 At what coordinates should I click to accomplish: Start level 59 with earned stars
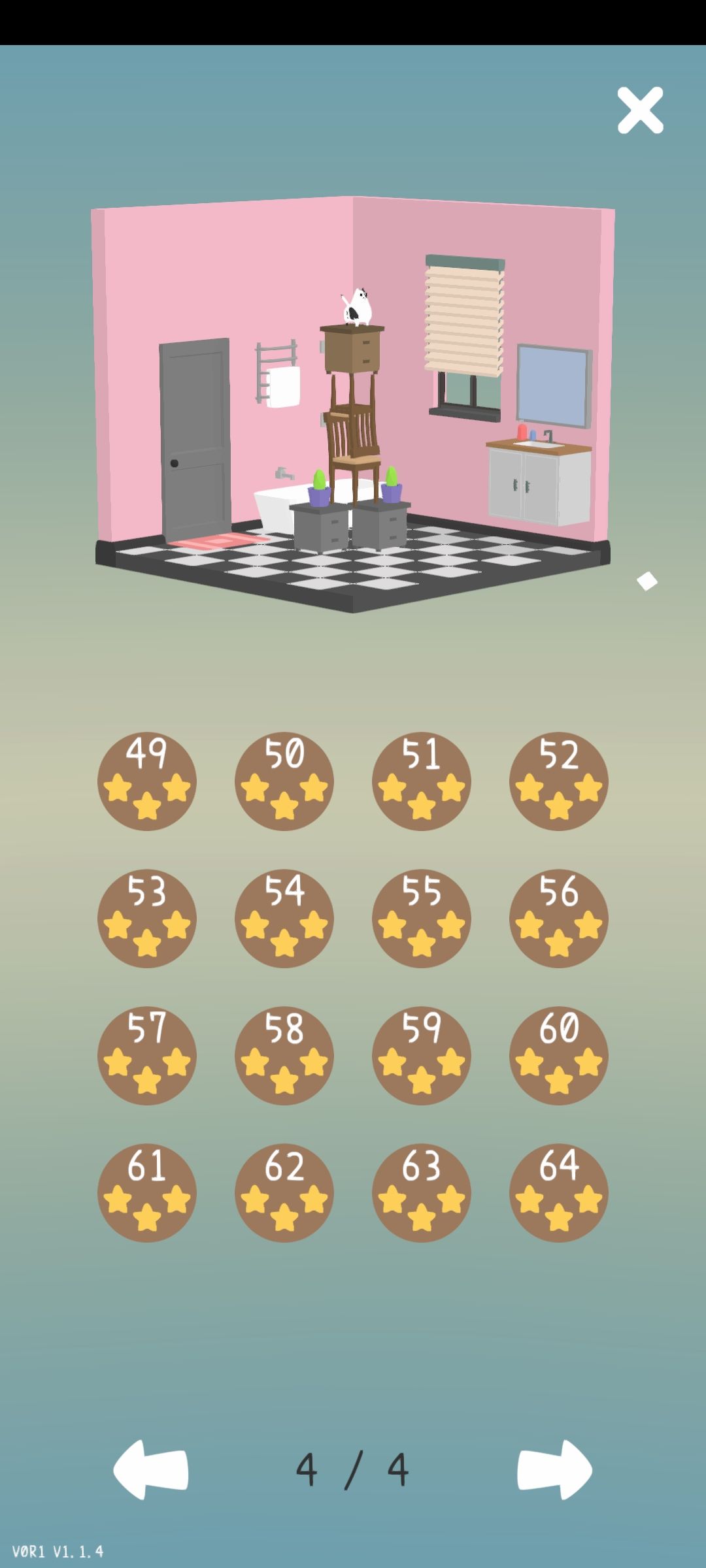tap(422, 1053)
